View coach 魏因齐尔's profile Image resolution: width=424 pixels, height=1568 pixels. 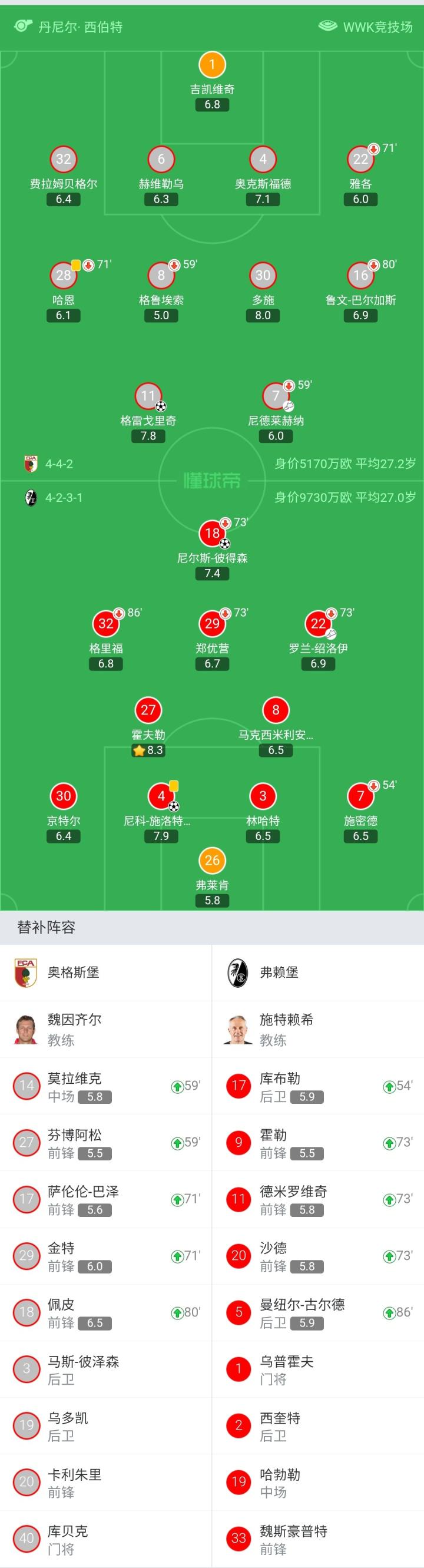coord(106,1029)
